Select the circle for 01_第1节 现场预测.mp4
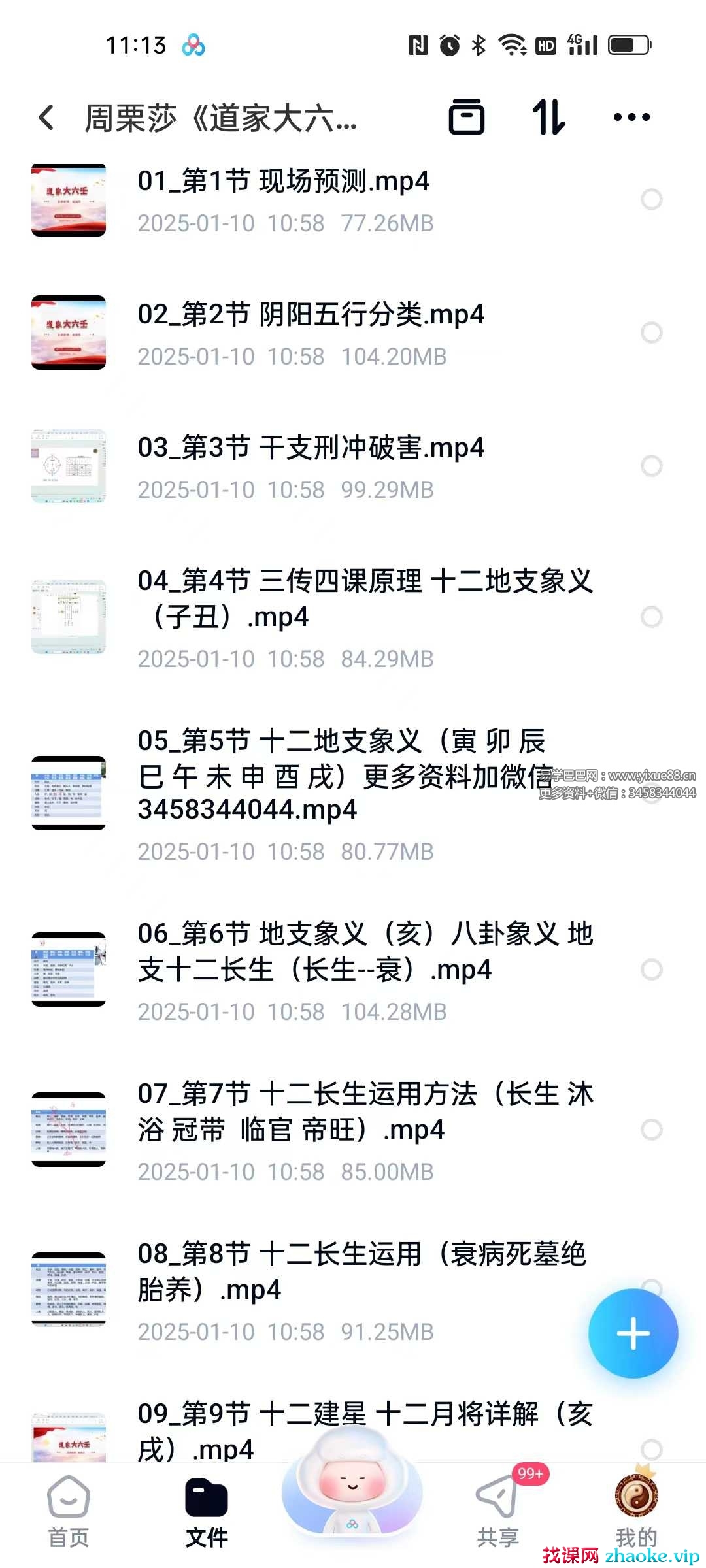 click(x=651, y=199)
